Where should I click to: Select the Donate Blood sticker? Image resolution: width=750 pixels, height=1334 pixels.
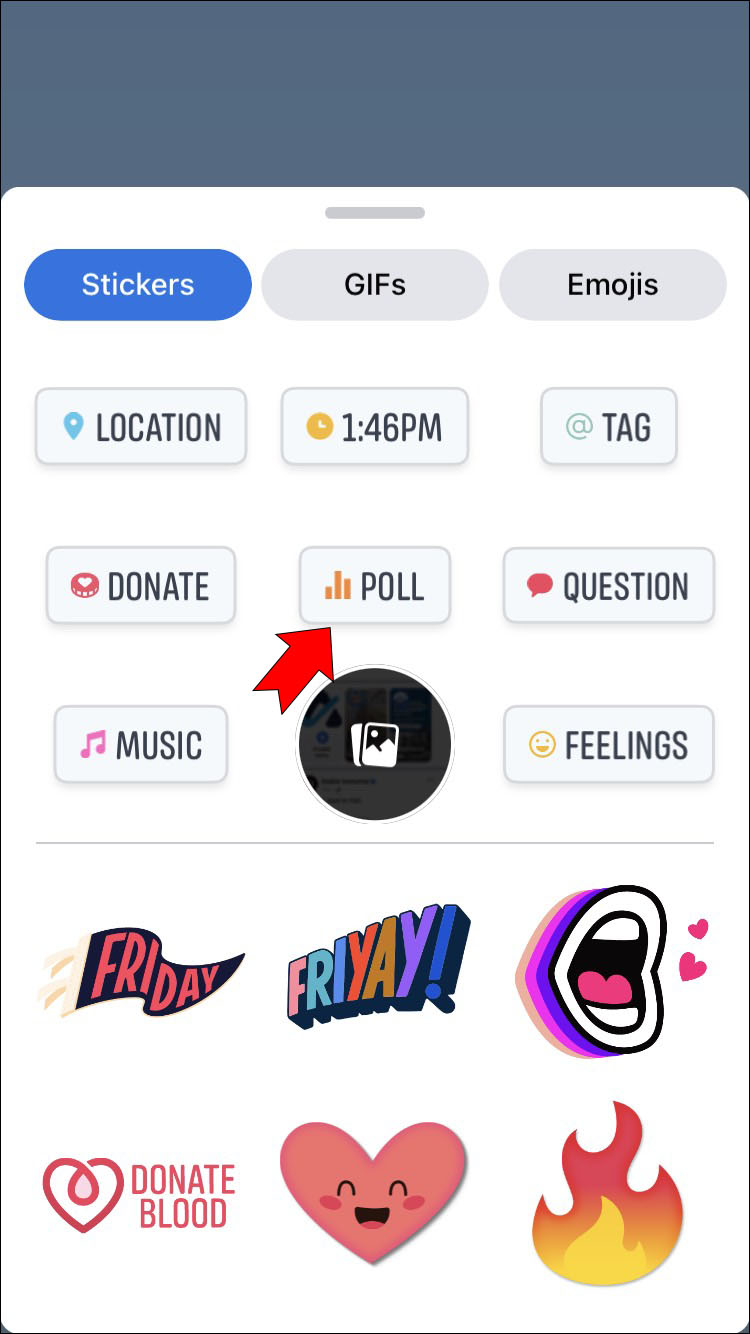coord(139,1195)
